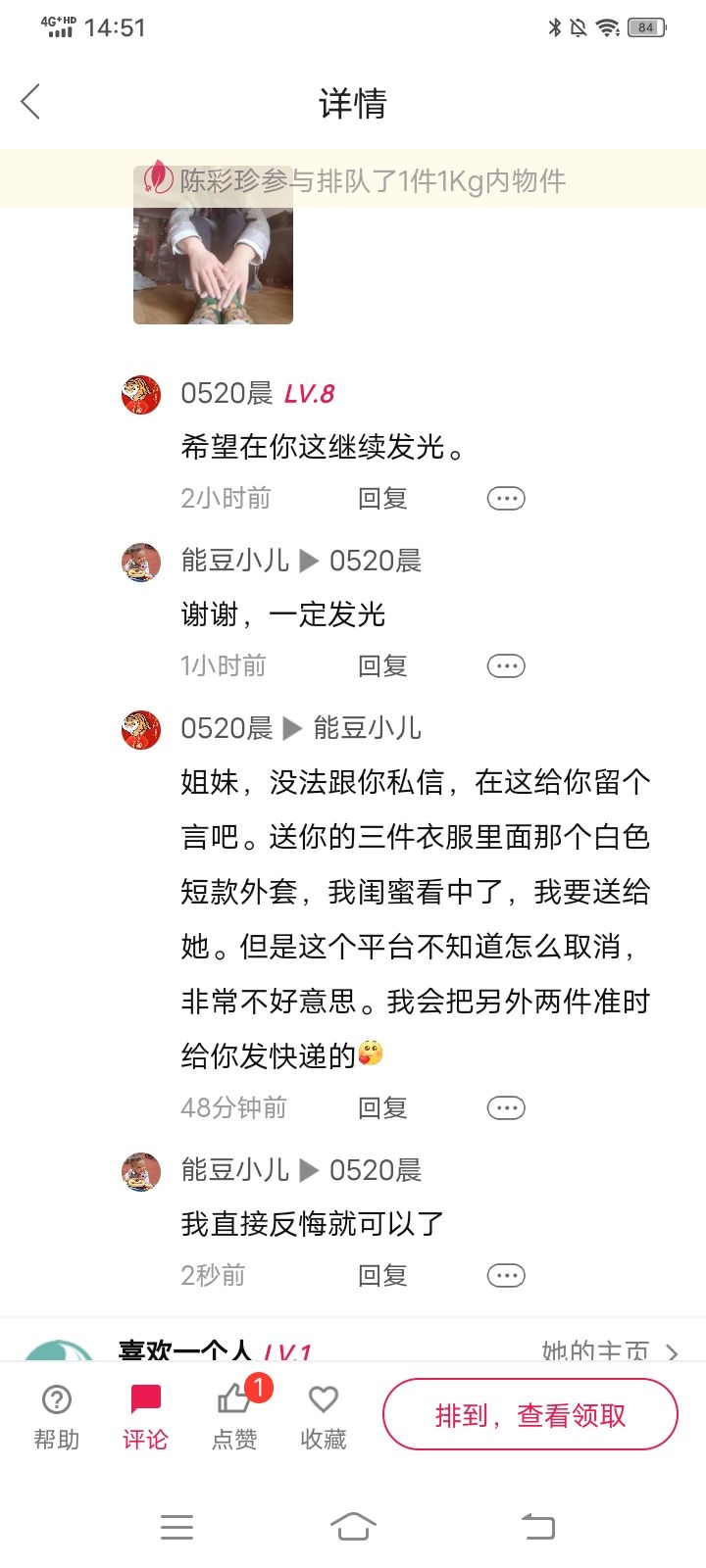Viewport: 706px width, 1568px height.
Task: Go to the system home screen
Action: tap(353, 1526)
